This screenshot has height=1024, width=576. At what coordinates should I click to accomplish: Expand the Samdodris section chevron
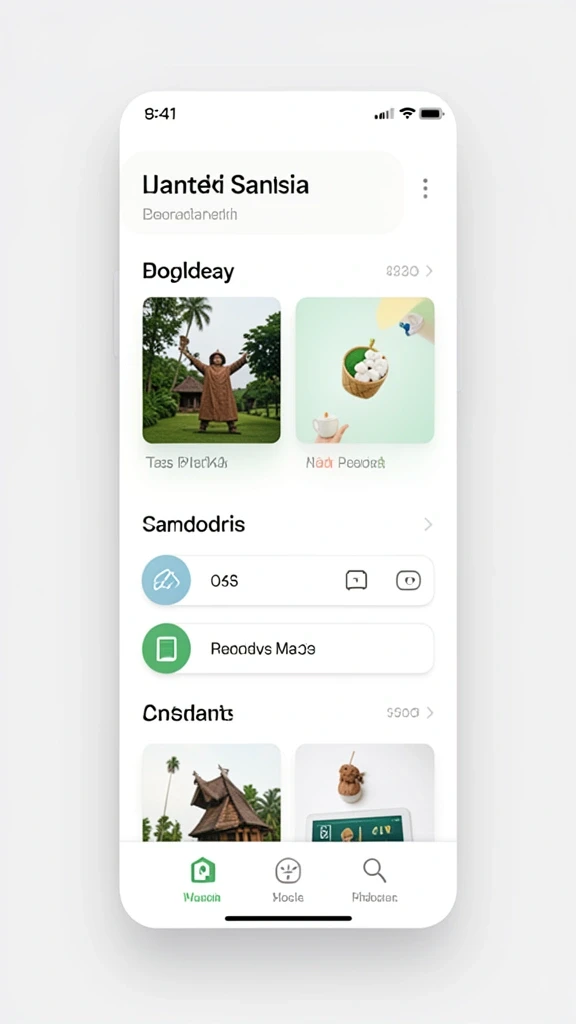coord(428,524)
